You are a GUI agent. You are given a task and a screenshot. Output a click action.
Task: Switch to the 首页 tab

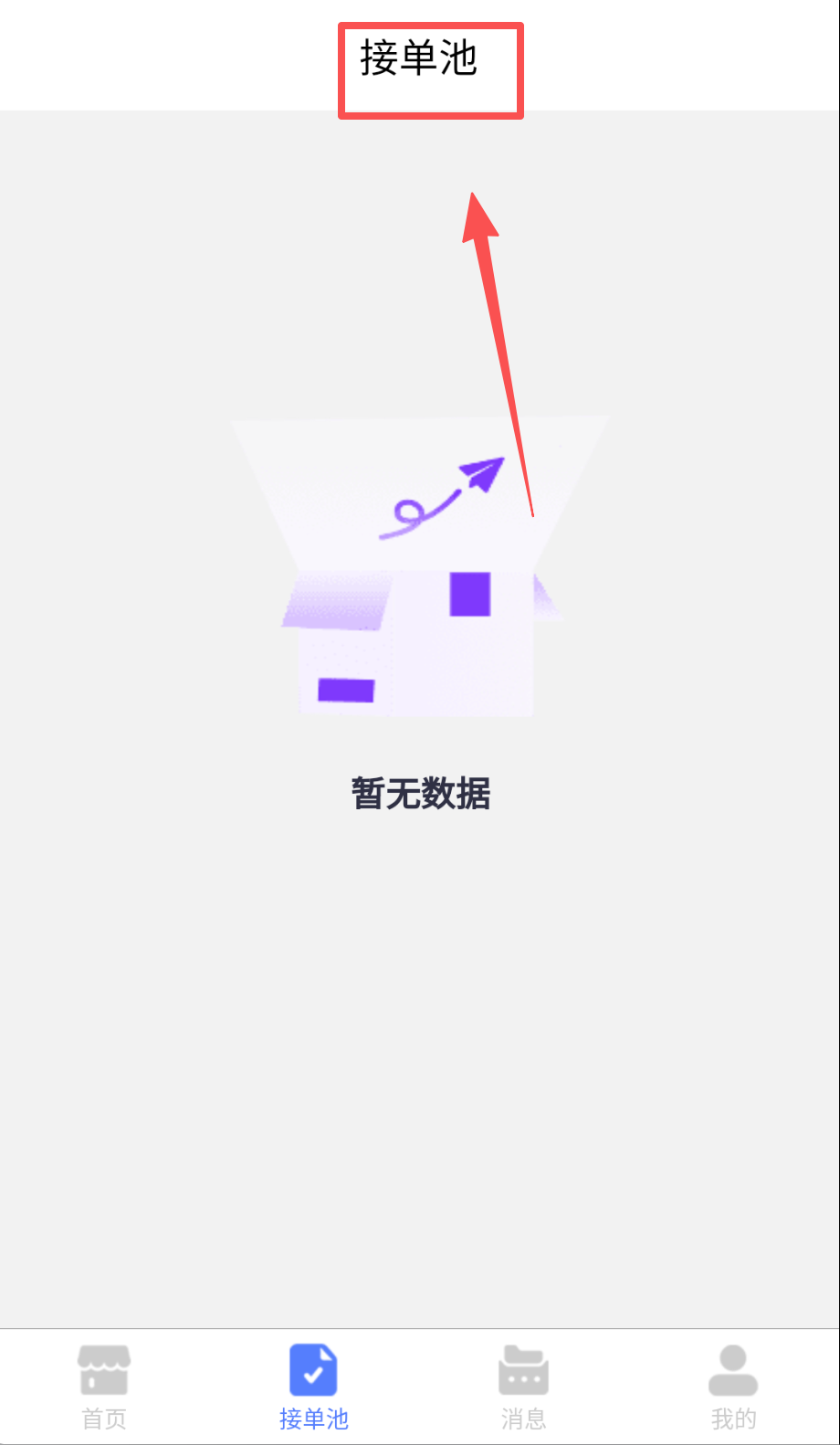[104, 1387]
